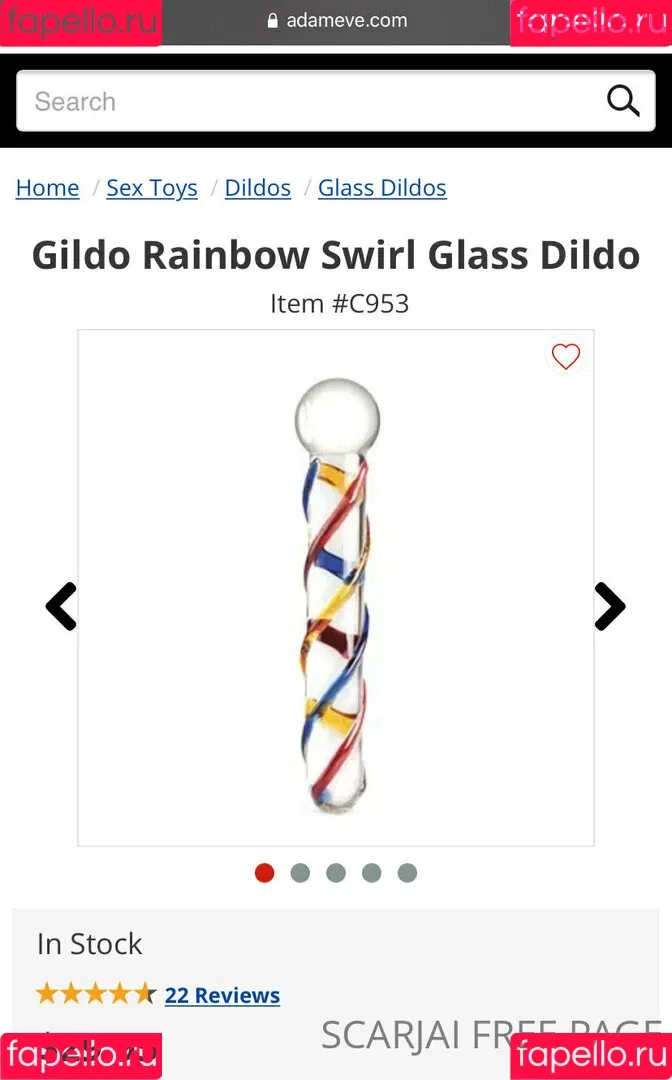Open the Glass Dildos breadcrumb link
672x1080 pixels.
coord(382,188)
